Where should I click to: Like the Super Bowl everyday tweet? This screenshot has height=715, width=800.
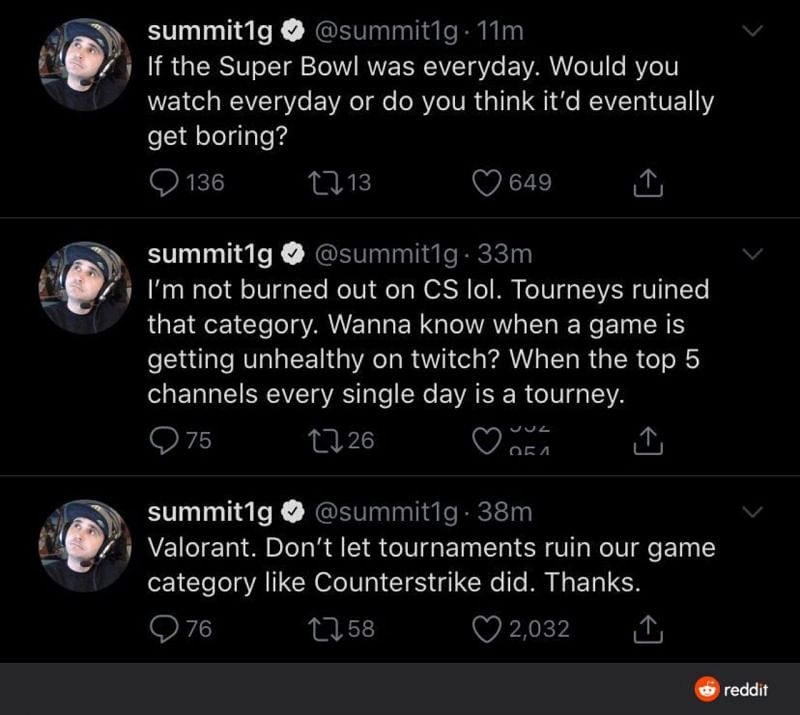click(x=486, y=183)
